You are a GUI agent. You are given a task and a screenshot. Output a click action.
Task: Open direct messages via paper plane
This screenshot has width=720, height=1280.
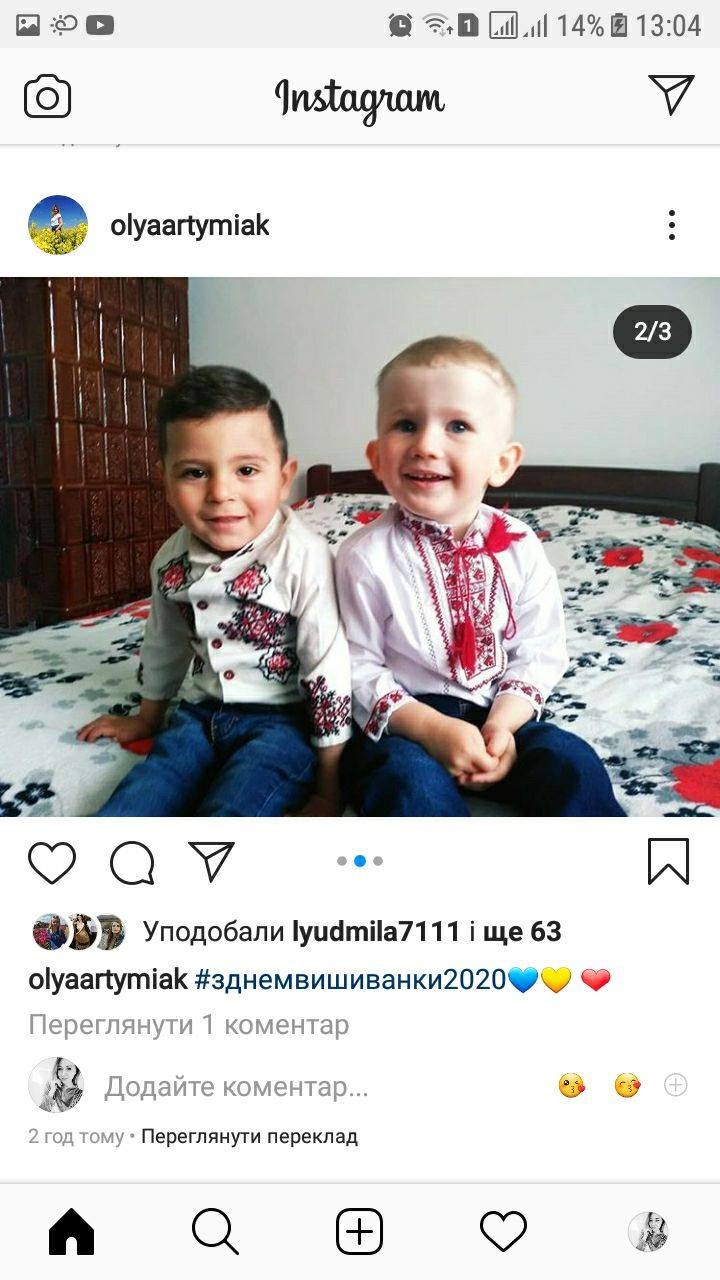(671, 95)
